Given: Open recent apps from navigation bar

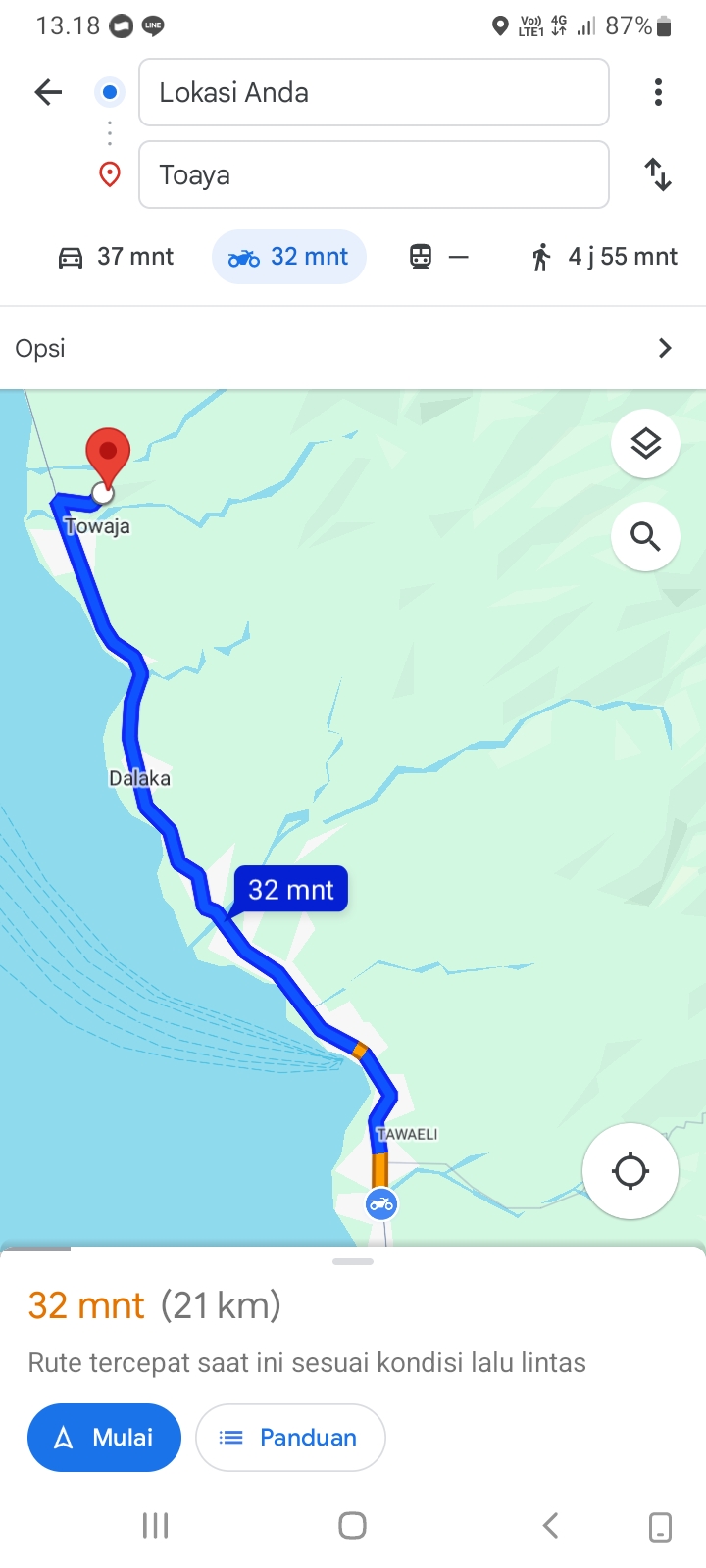Looking at the screenshot, I should (x=155, y=1526).
